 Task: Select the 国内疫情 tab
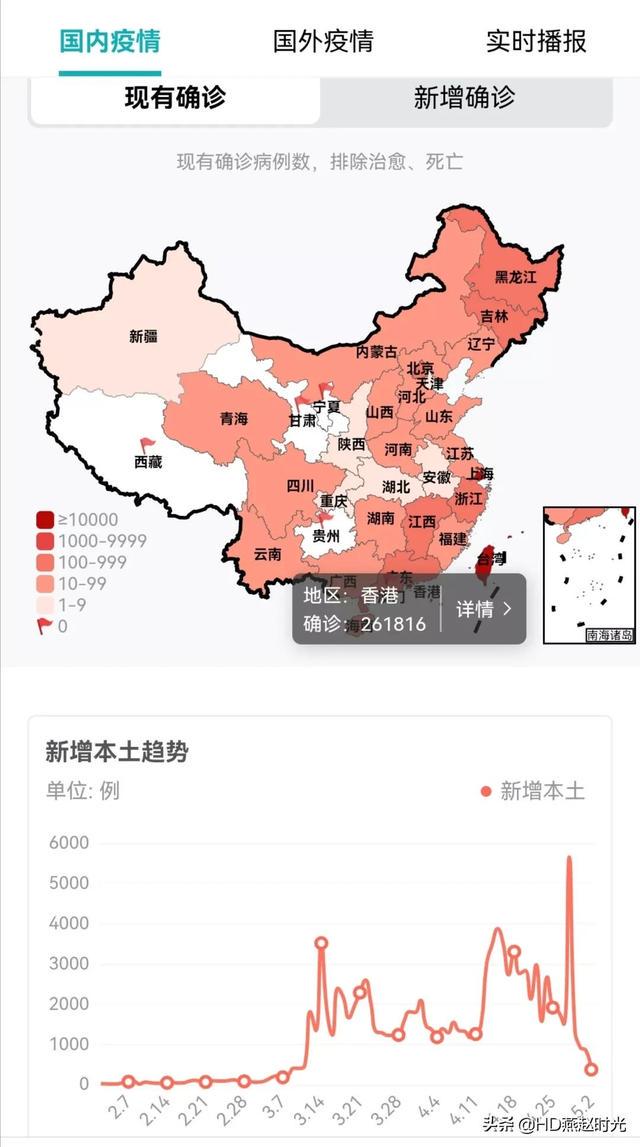110,40
